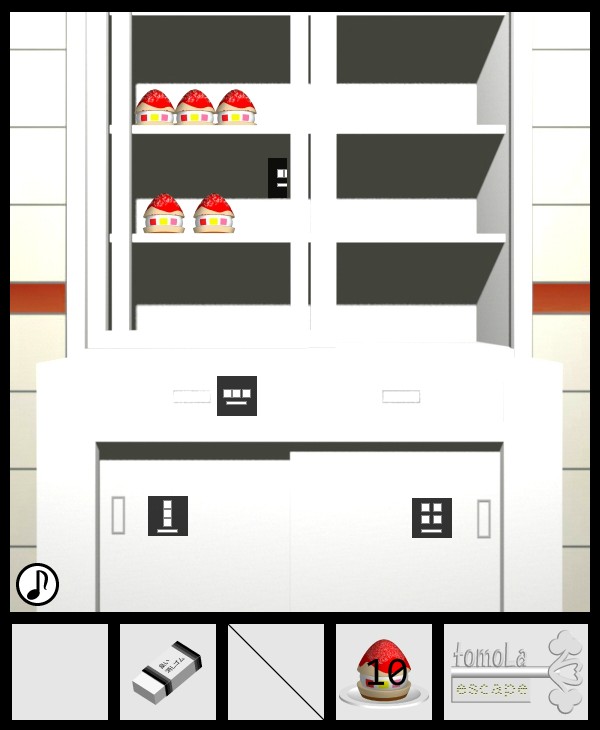Tap the empty first inventory slot
This screenshot has width=600, height=730.
click(60, 671)
